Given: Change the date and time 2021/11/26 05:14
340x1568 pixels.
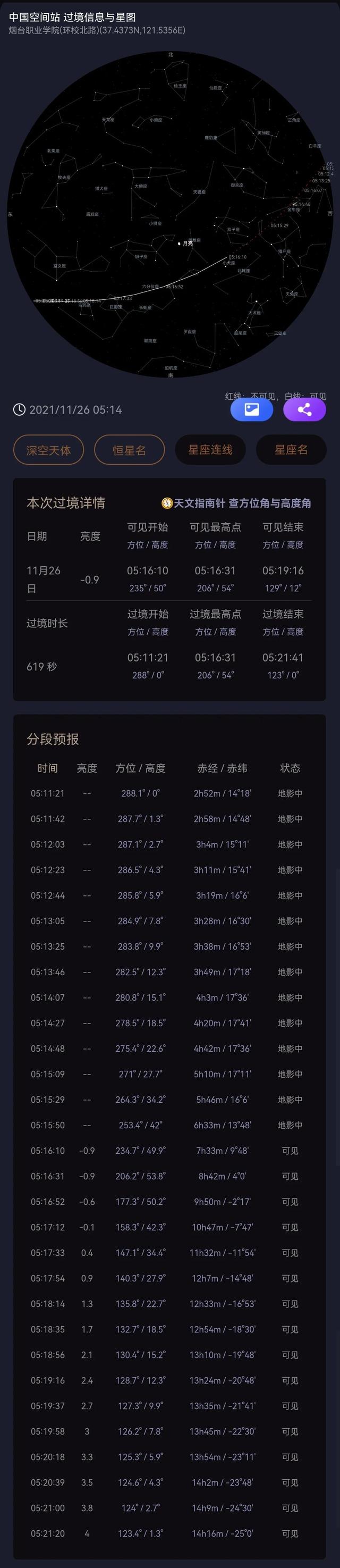Looking at the screenshot, I should pyautogui.click(x=68, y=409).
